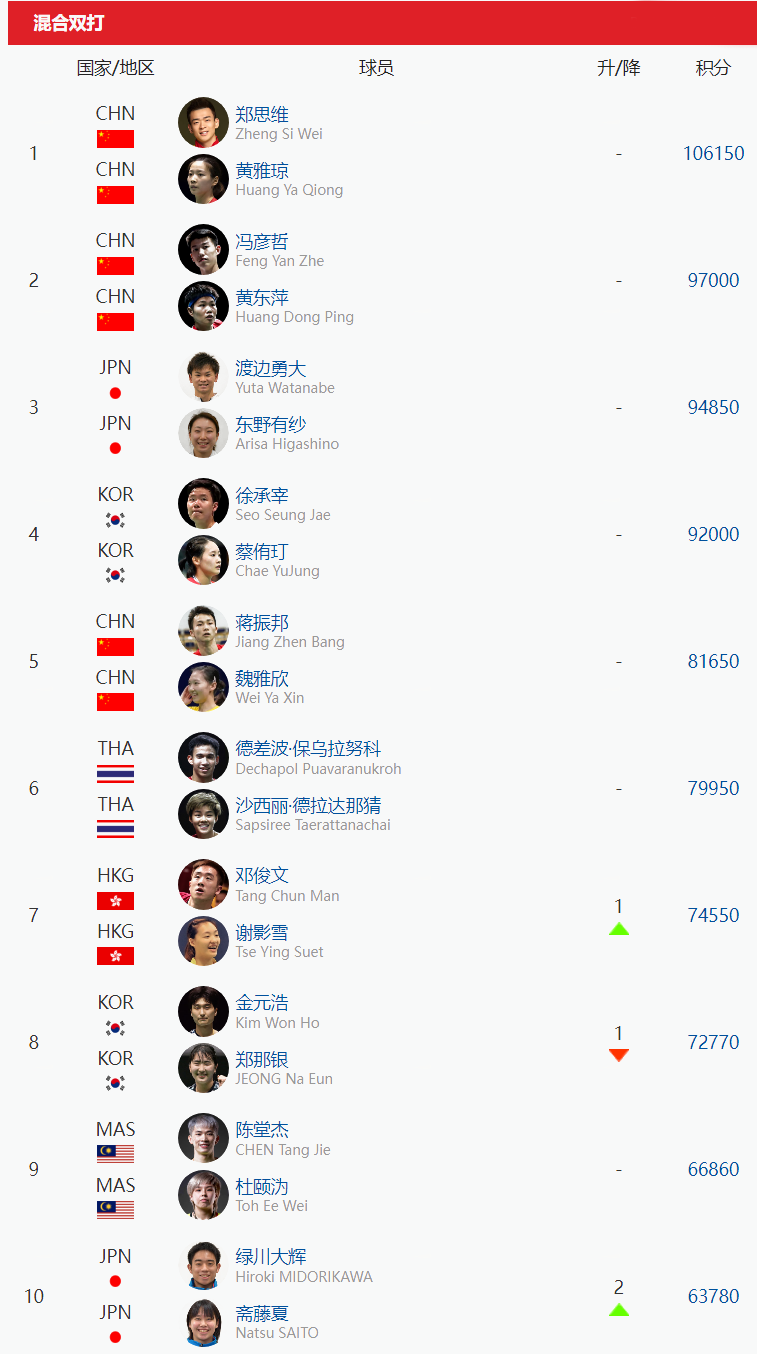Open JEONG Na Eun's profile

click(262, 1060)
